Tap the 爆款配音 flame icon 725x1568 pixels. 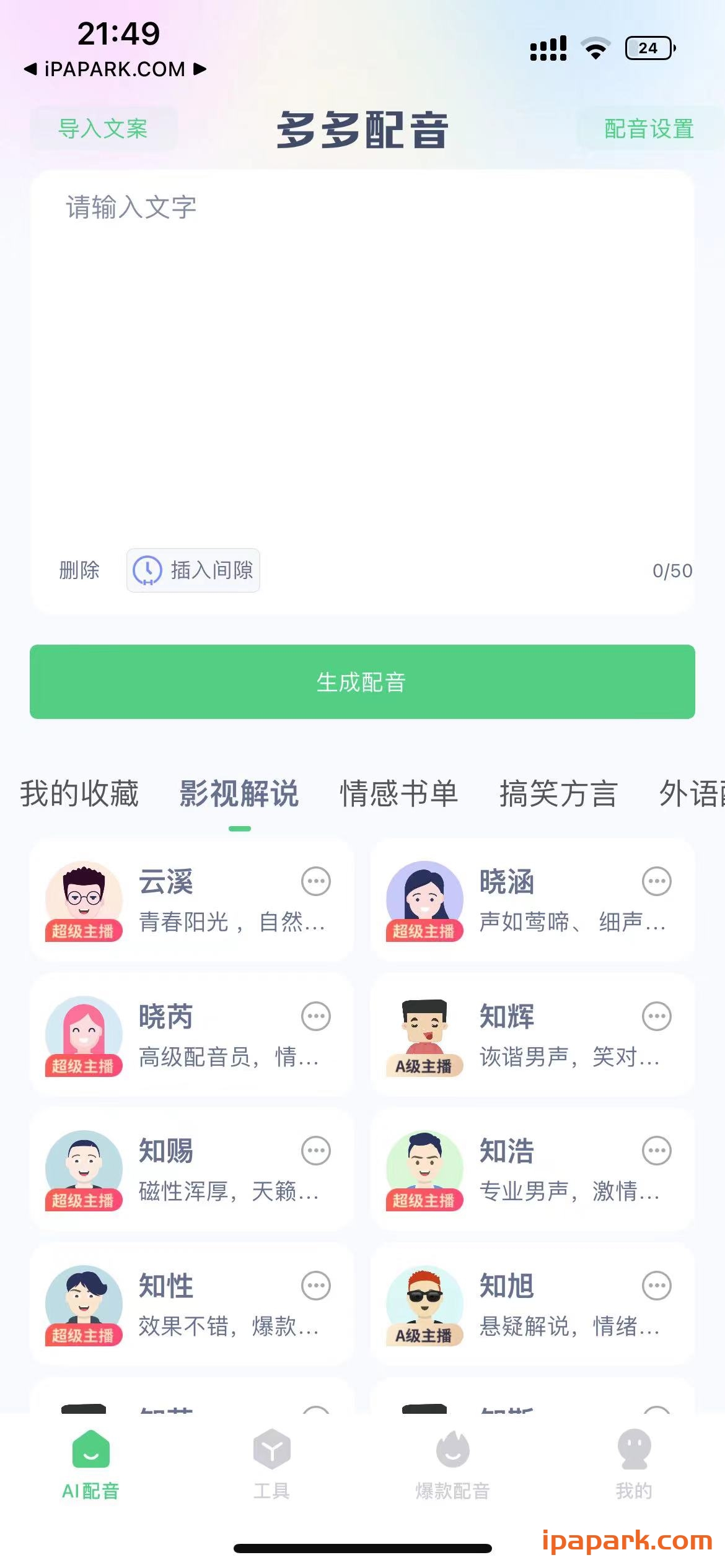453,1449
